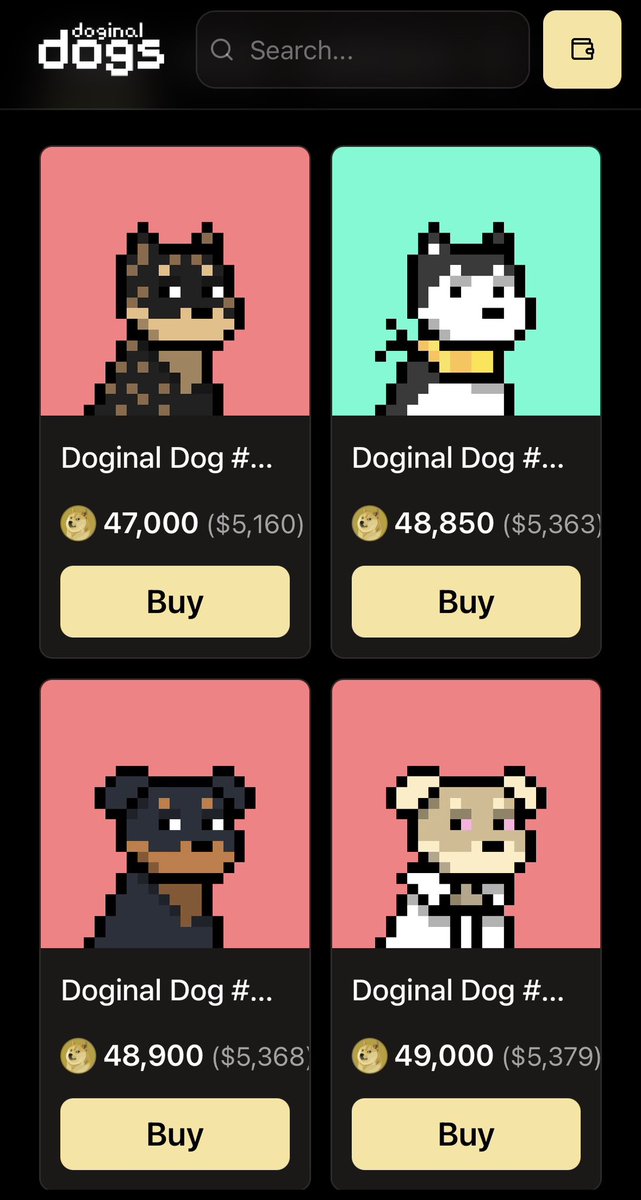Open the cream-colored dog card
This screenshot has width=641, height=1200.
point(466,814)
